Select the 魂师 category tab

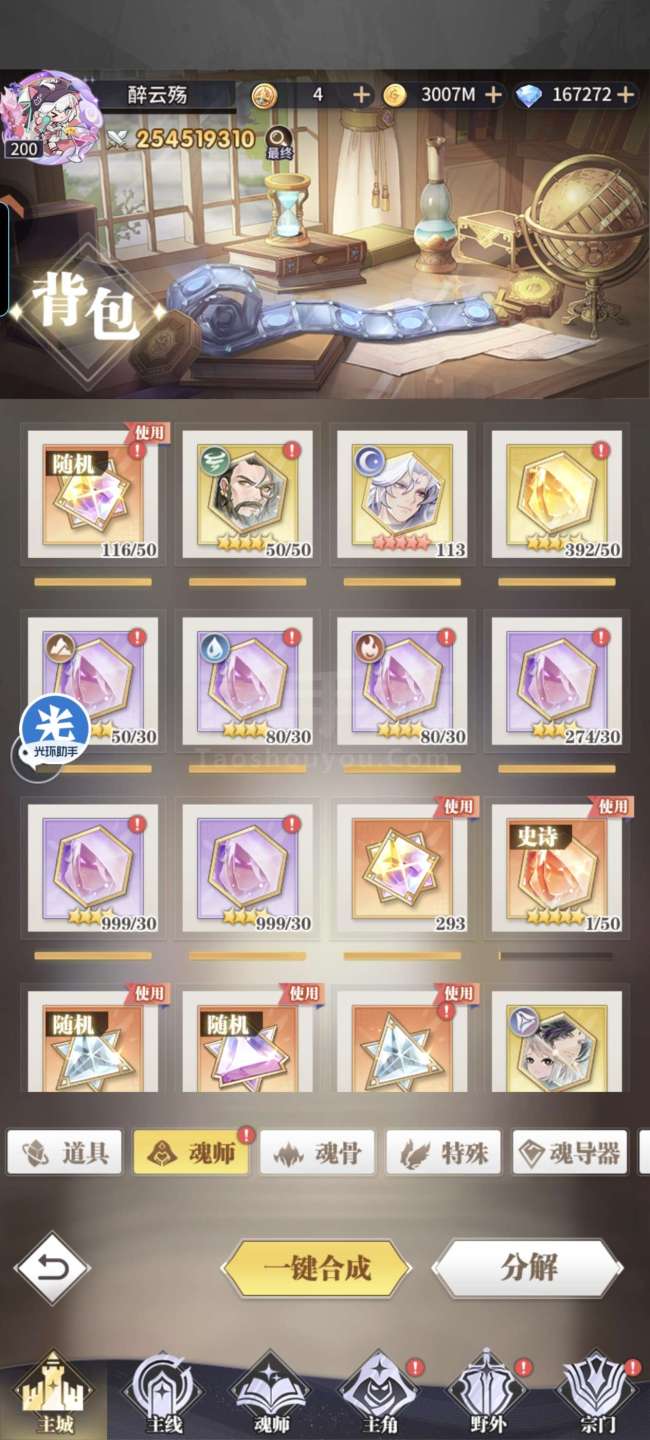(x=192, y=1153)
